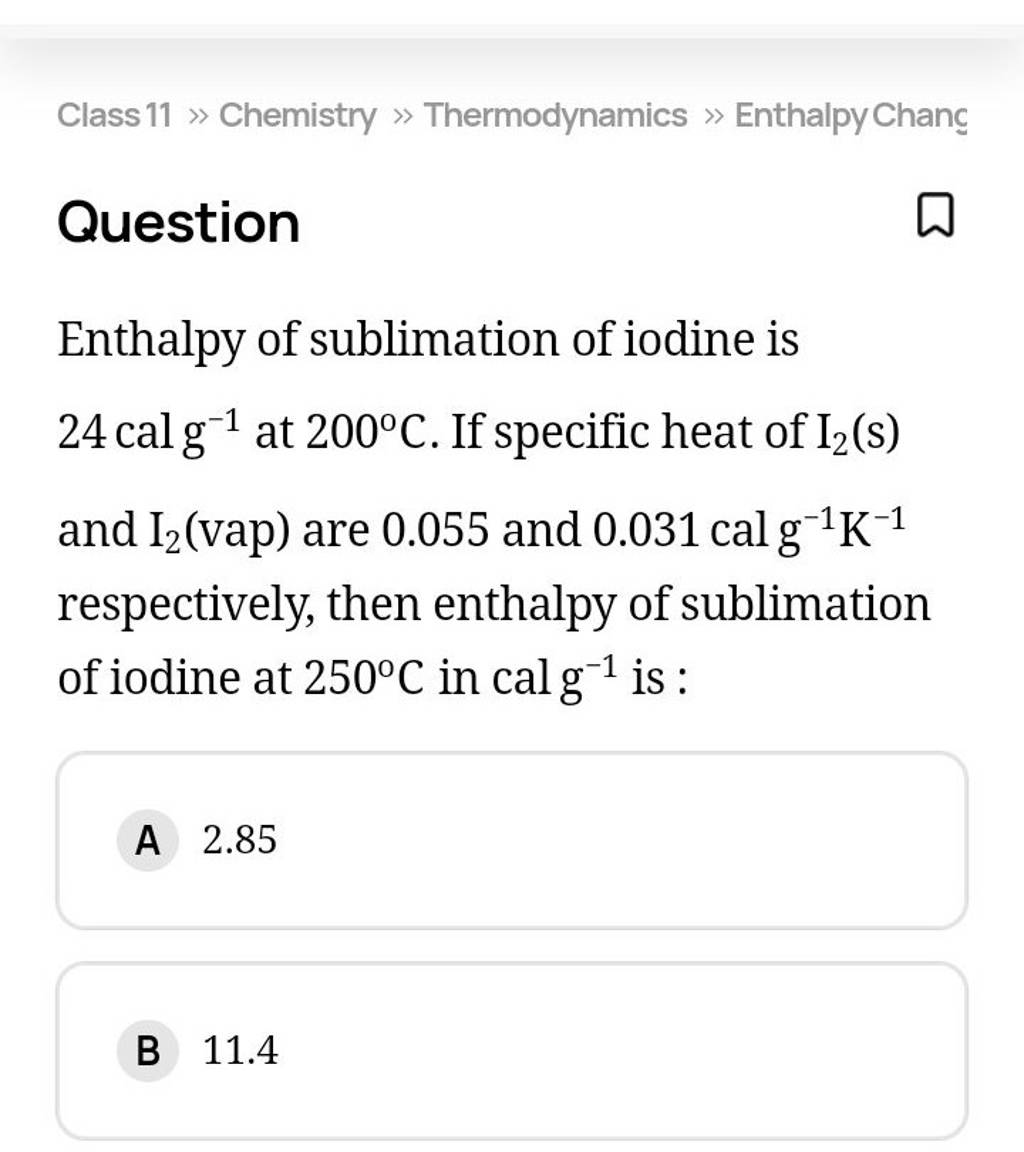Choose 2.85 as your answer

point(240,841)
